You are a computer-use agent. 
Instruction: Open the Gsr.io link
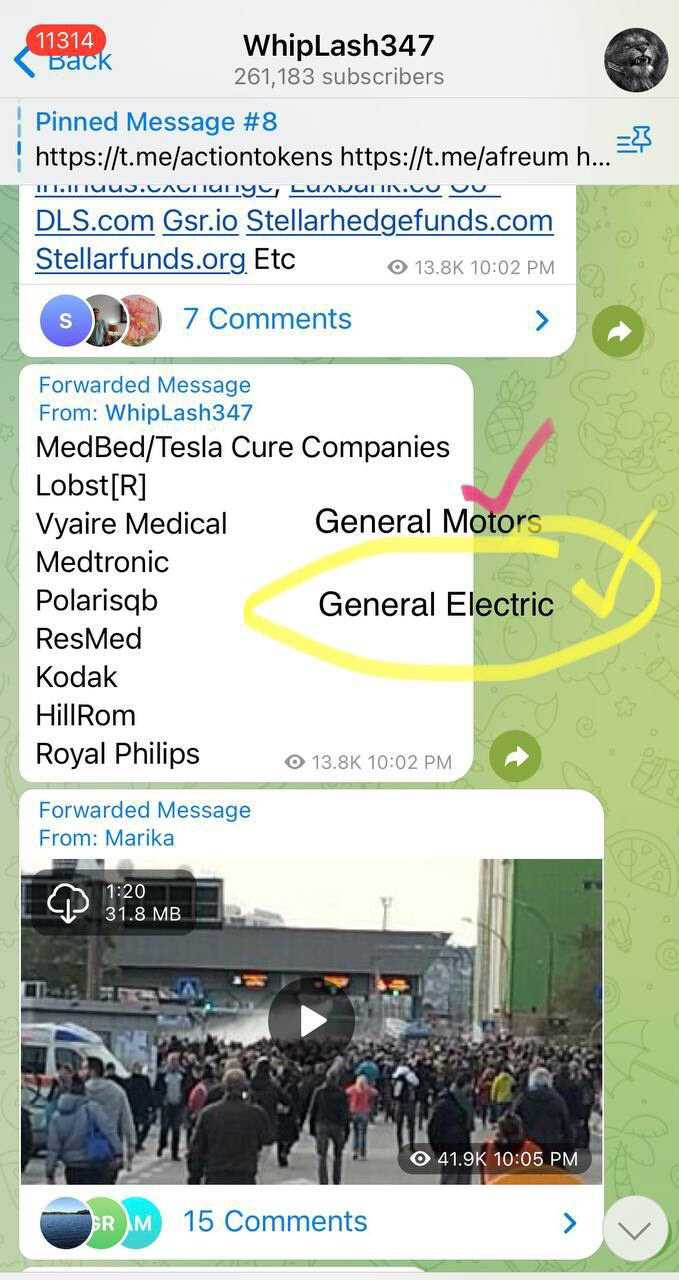click(198, 220)
